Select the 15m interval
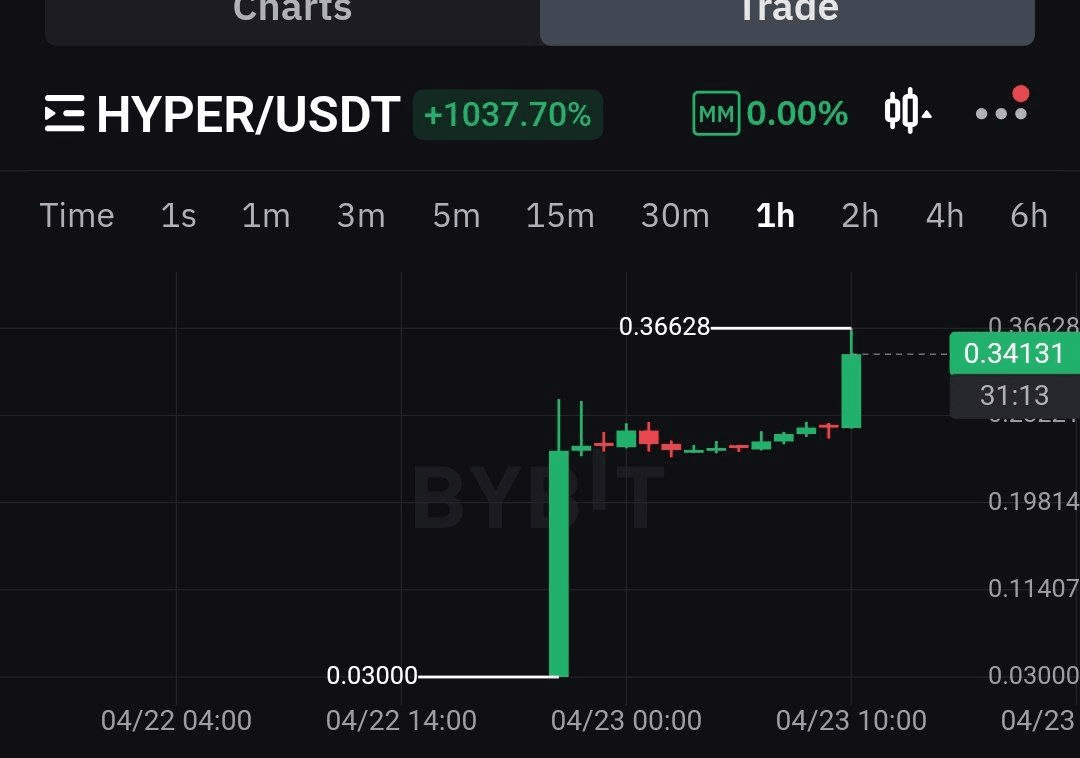The image size is (1080, 758). [560, 216]
